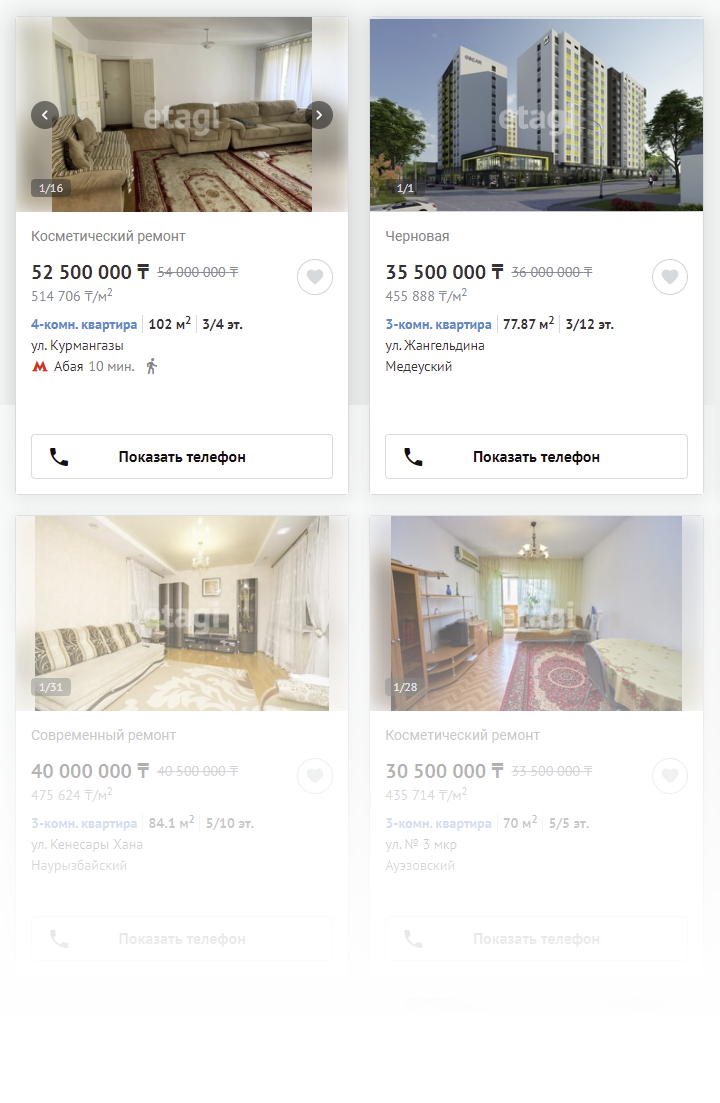Open the 3-комн. квартира 84.1 м² link
Viewport: 720px width, 1103px height.
tap(84, 823)
